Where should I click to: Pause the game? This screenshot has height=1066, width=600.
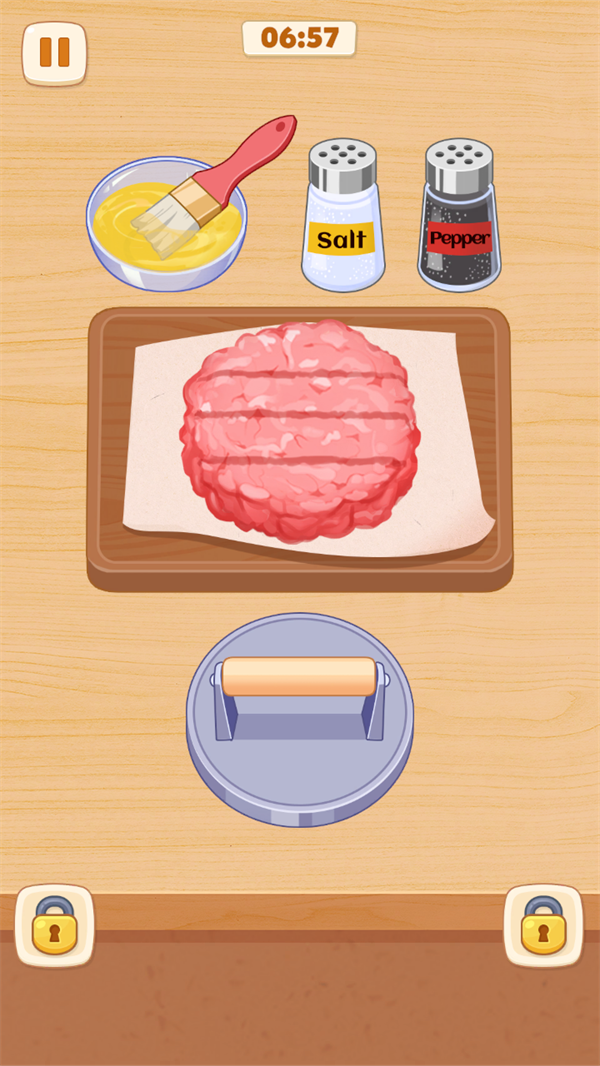tap(54, 52)
